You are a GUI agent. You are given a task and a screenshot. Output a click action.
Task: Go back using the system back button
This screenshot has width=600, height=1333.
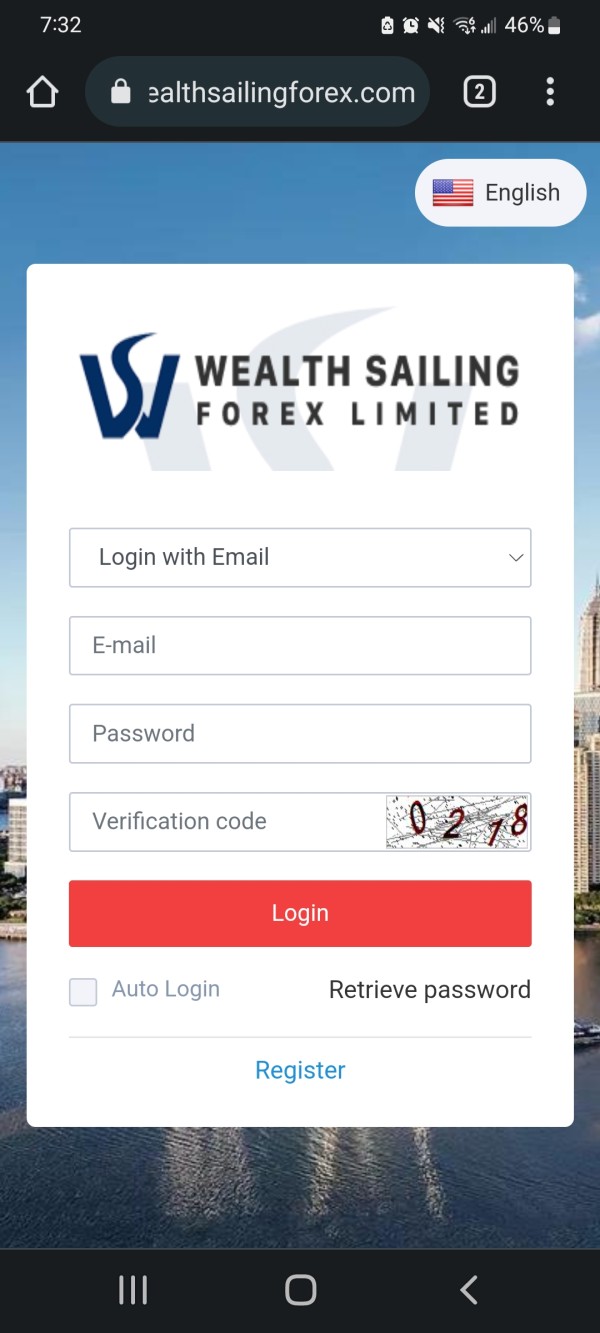click(468, 1290)
